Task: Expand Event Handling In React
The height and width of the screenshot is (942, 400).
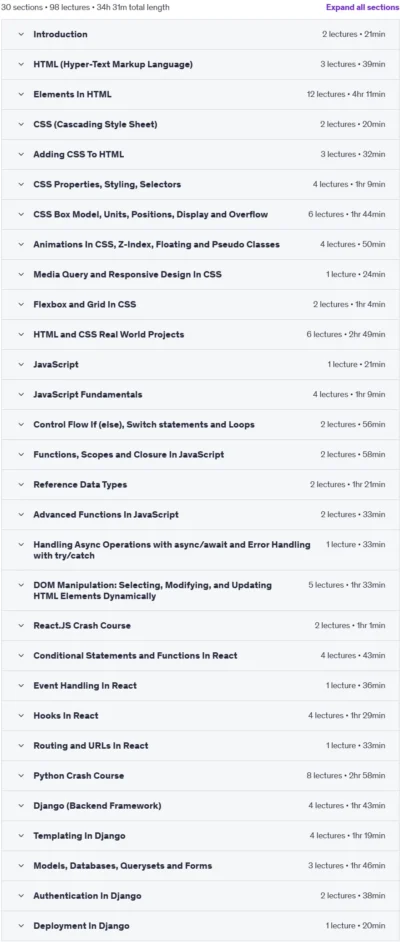Action: pos(200,685)
